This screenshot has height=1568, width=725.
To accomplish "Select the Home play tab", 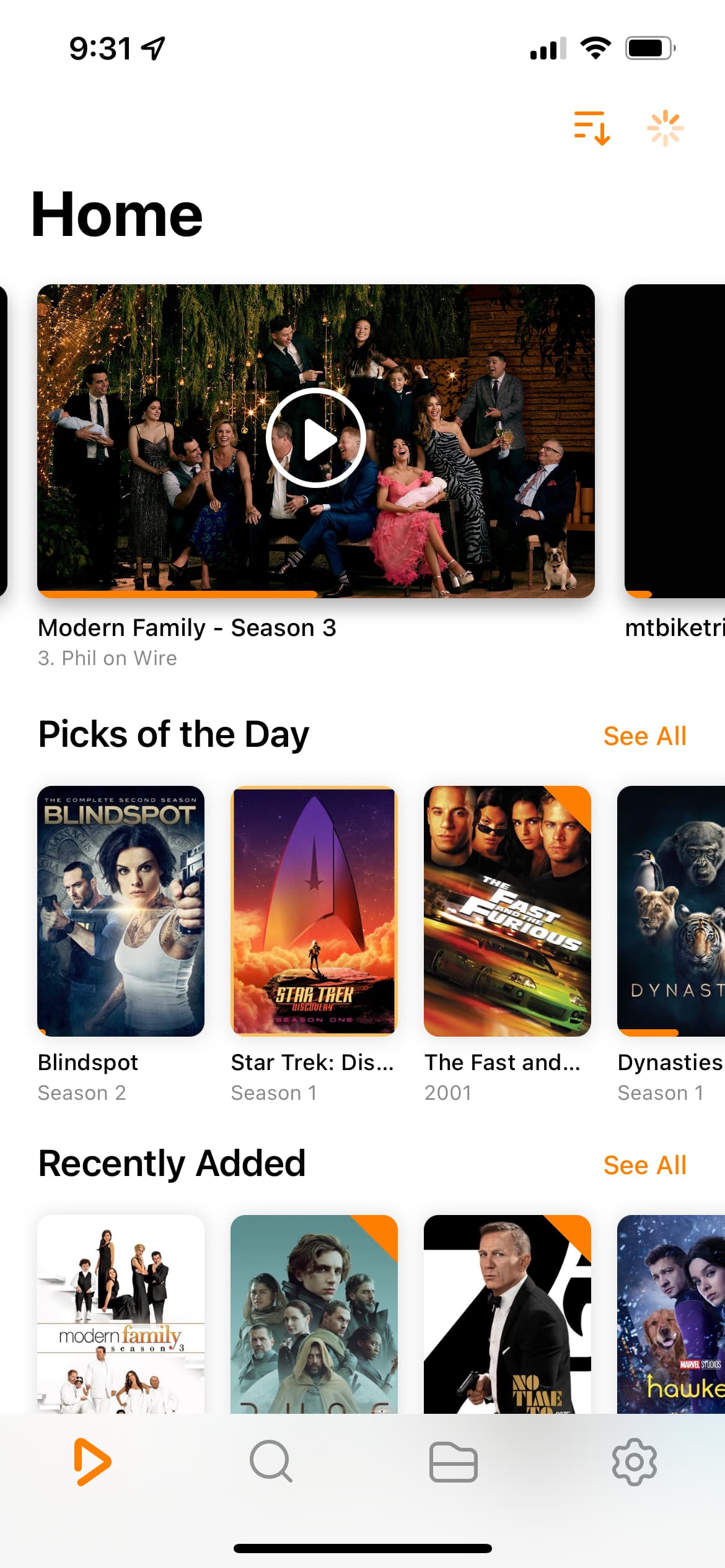I will 92,1461.
